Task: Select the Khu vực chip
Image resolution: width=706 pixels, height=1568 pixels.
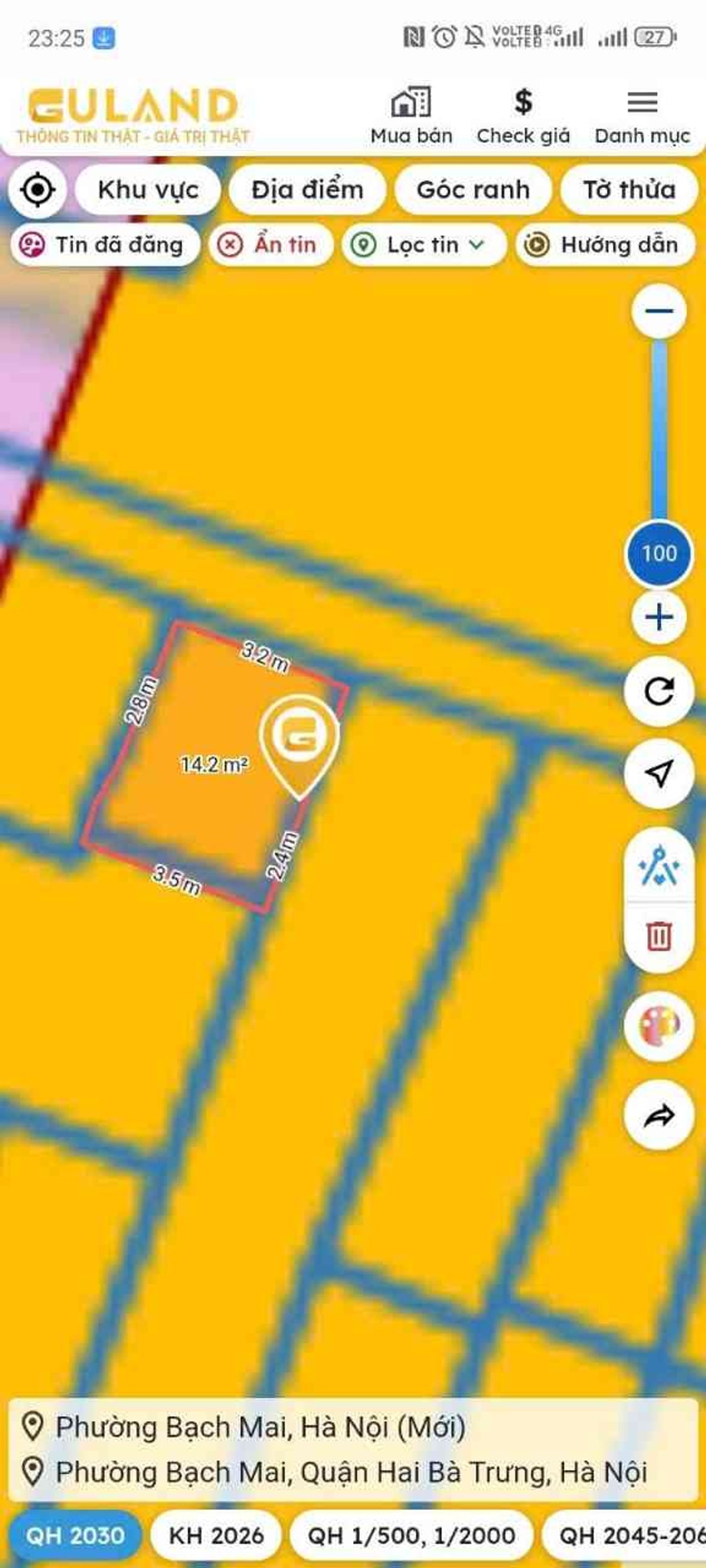Action: [x=148, y=189]
